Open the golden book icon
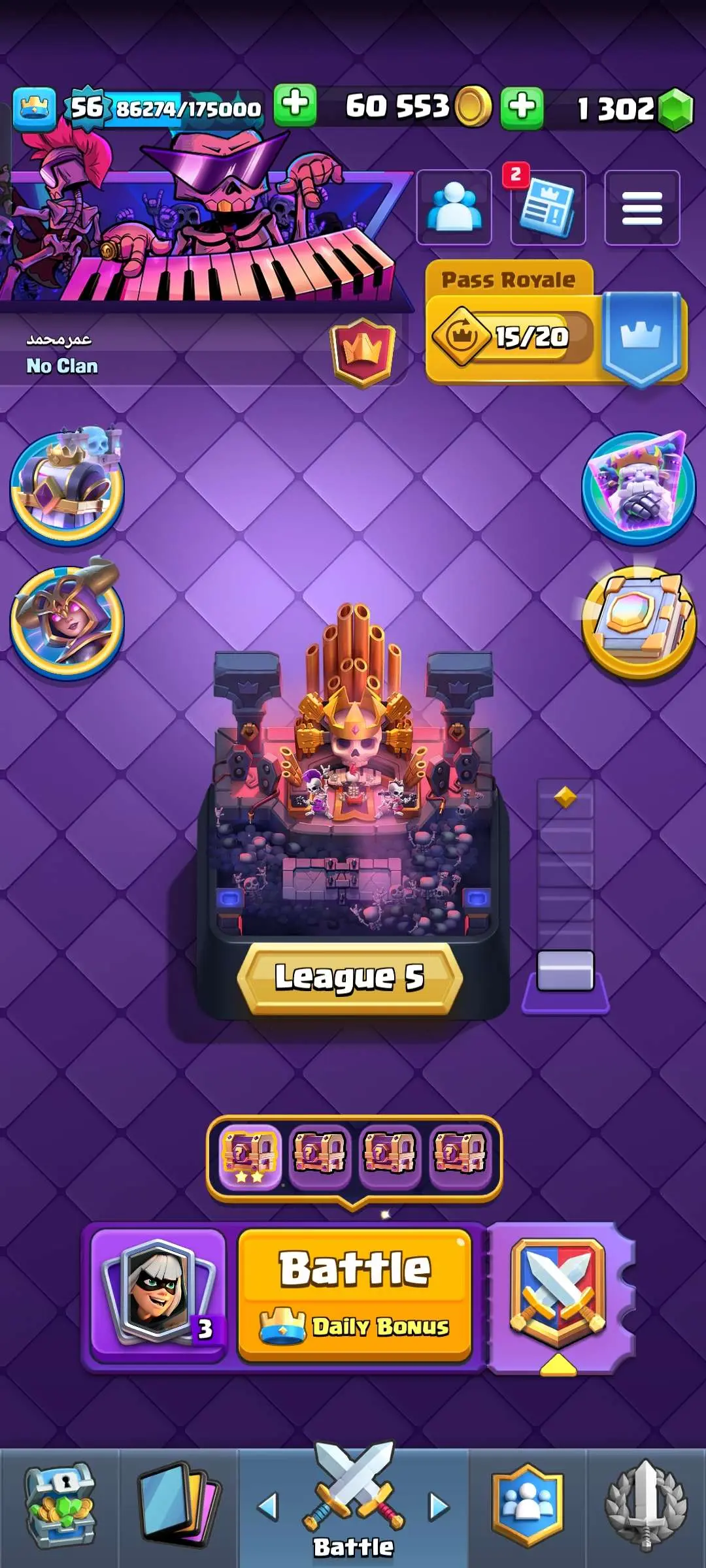 638,624
